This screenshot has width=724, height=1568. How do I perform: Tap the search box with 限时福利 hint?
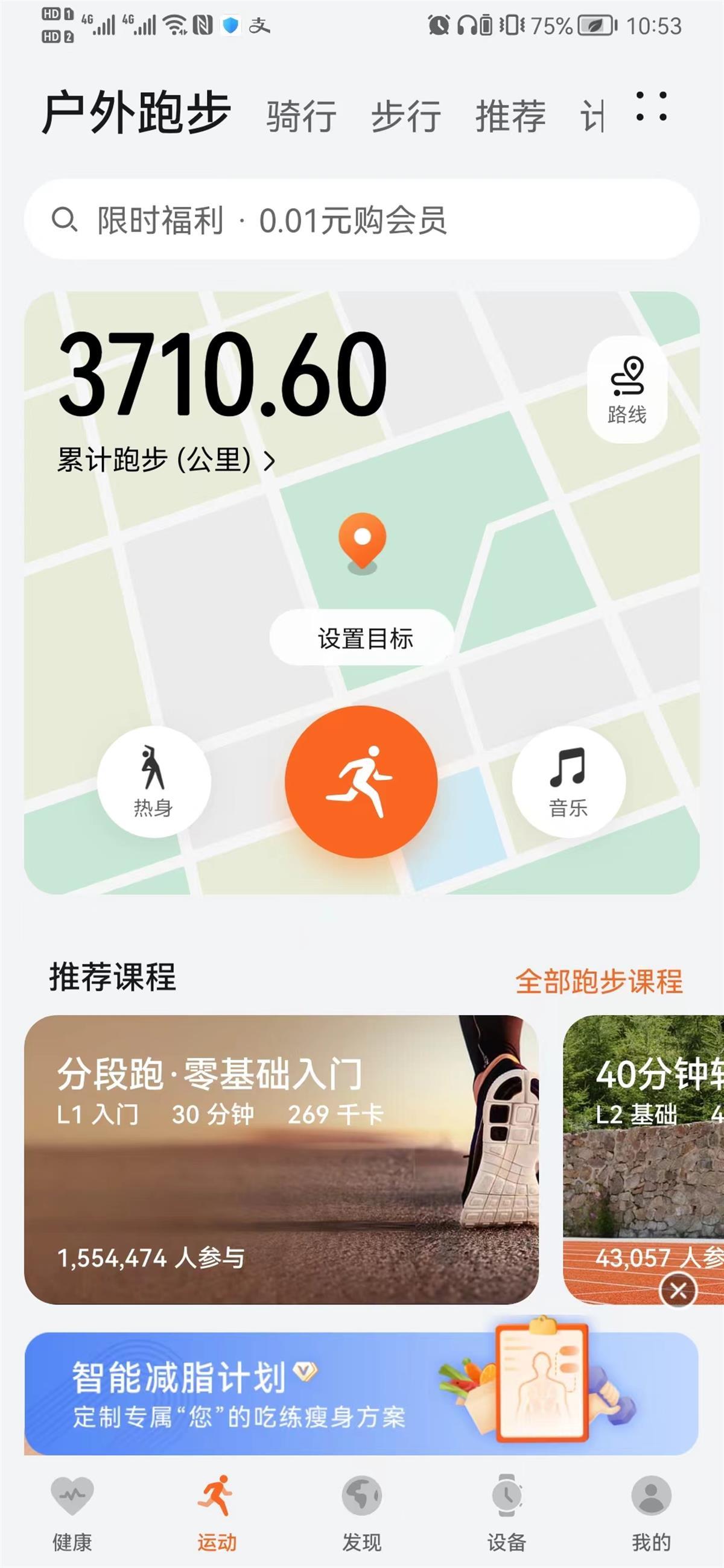point(361,220)
